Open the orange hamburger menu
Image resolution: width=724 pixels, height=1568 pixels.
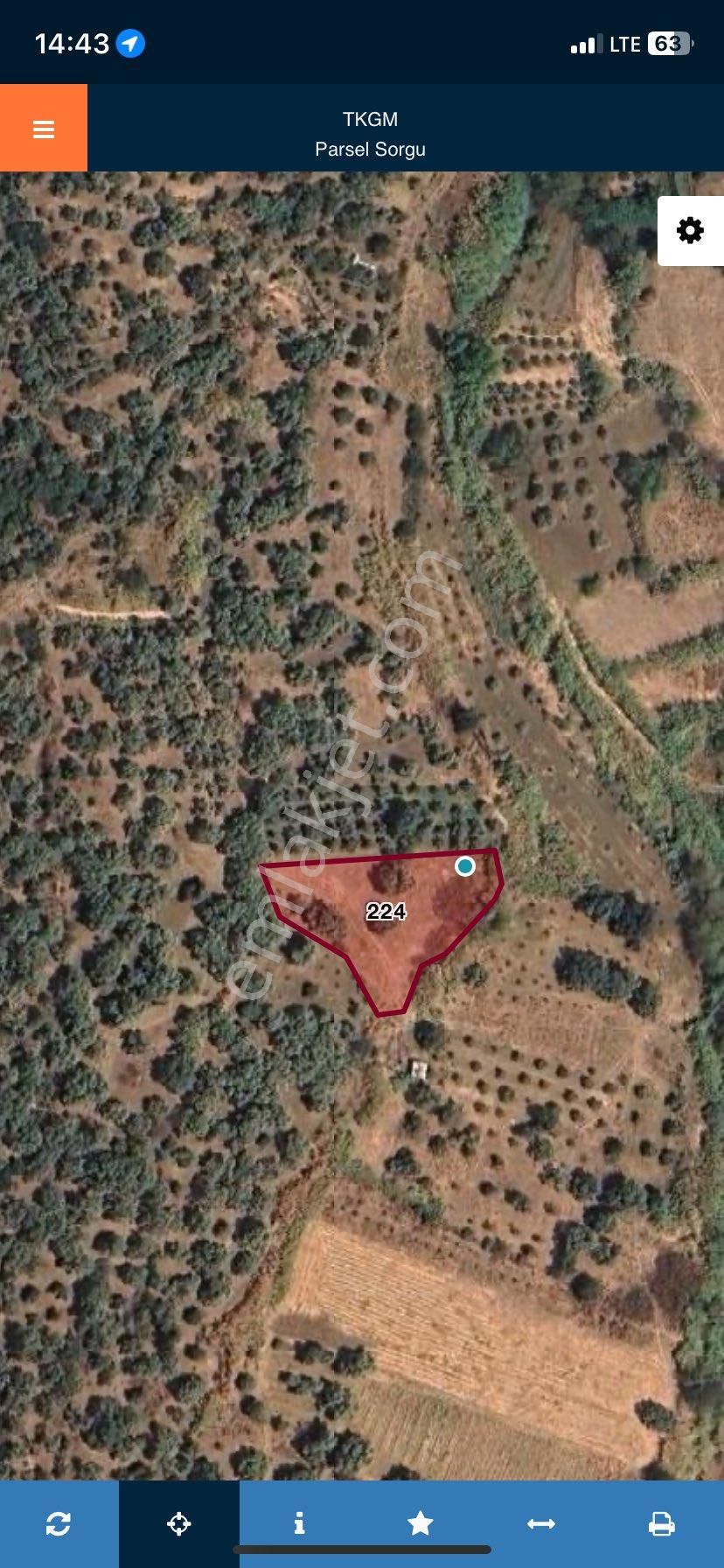pyautogui.click(x=44, y=129)
